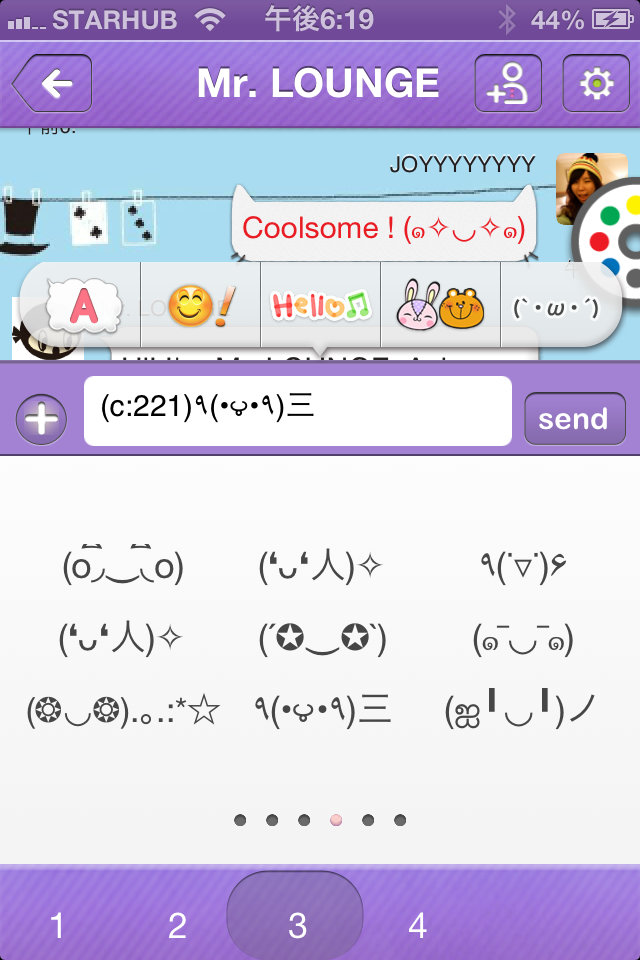Insert the (ஐ╹◡╹)ノ kaomoji

pyautogui.click(x=522, y=711)
